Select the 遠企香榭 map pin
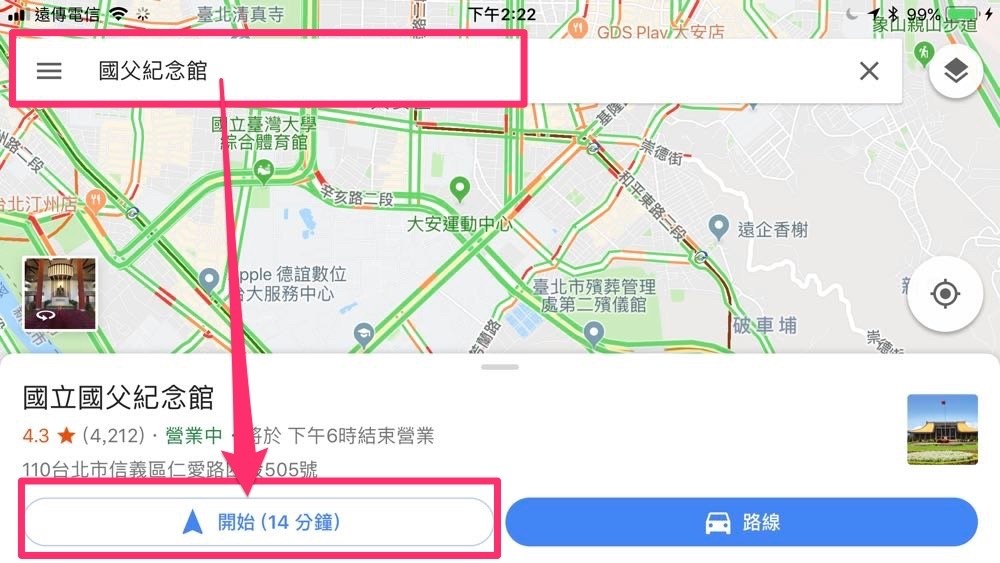The width and height of the screenshot is (1000, 563). (717, 227)
